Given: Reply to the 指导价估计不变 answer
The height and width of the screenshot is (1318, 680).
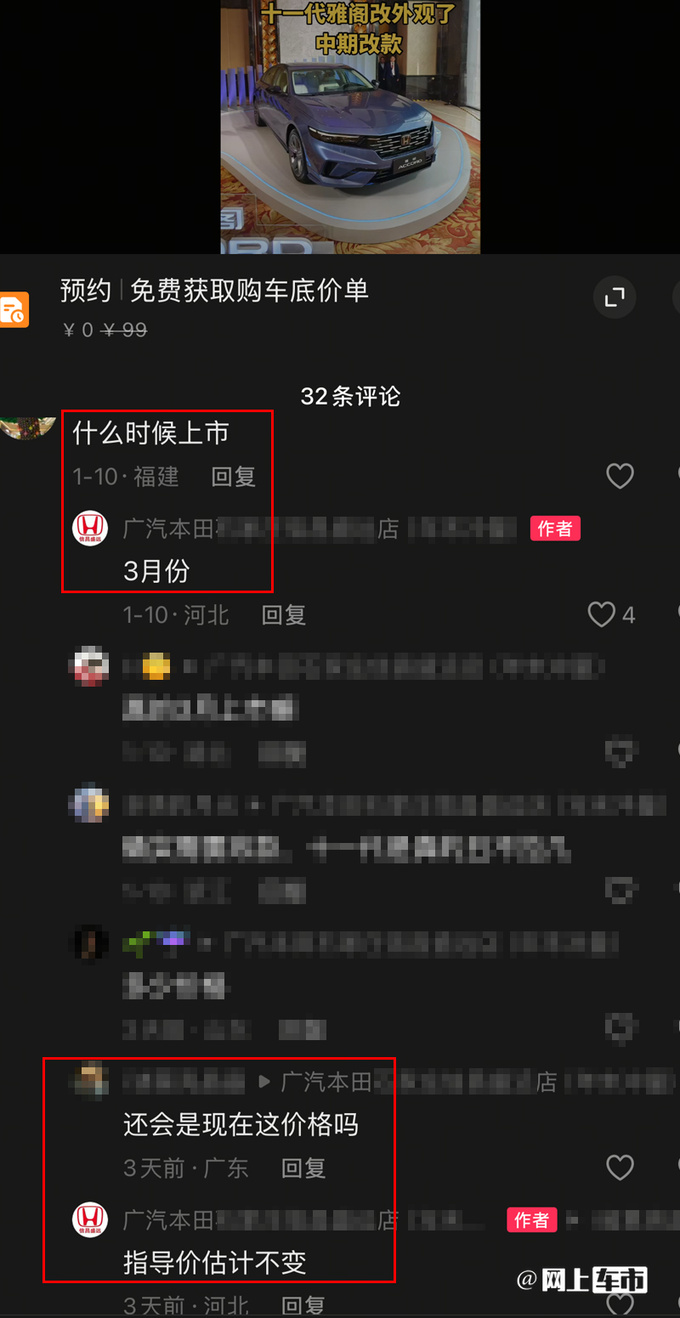Looking at the screenshot, I should (303, 1305).
